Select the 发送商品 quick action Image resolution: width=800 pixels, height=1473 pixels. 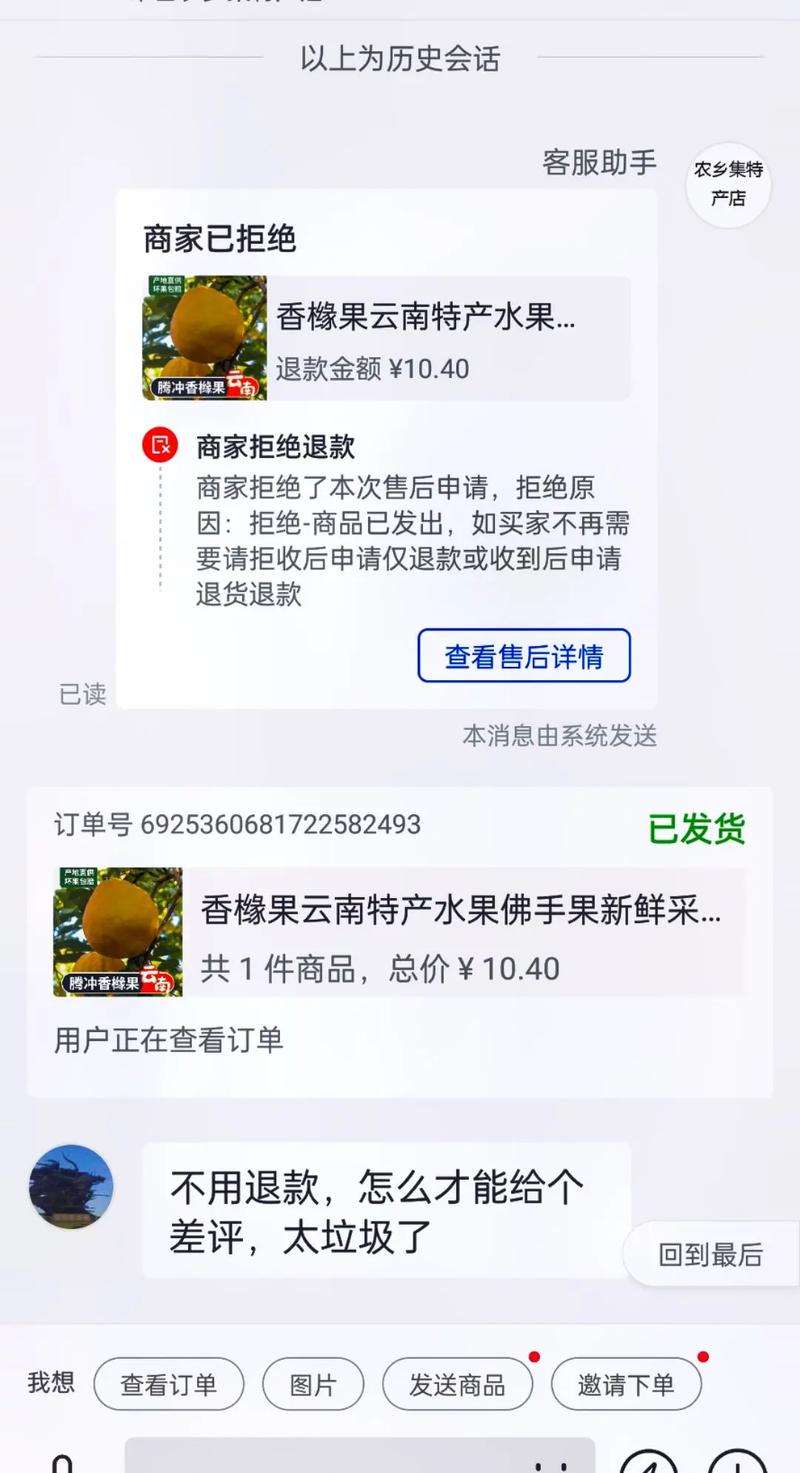pyautogui.click(x=457, y=1384)
